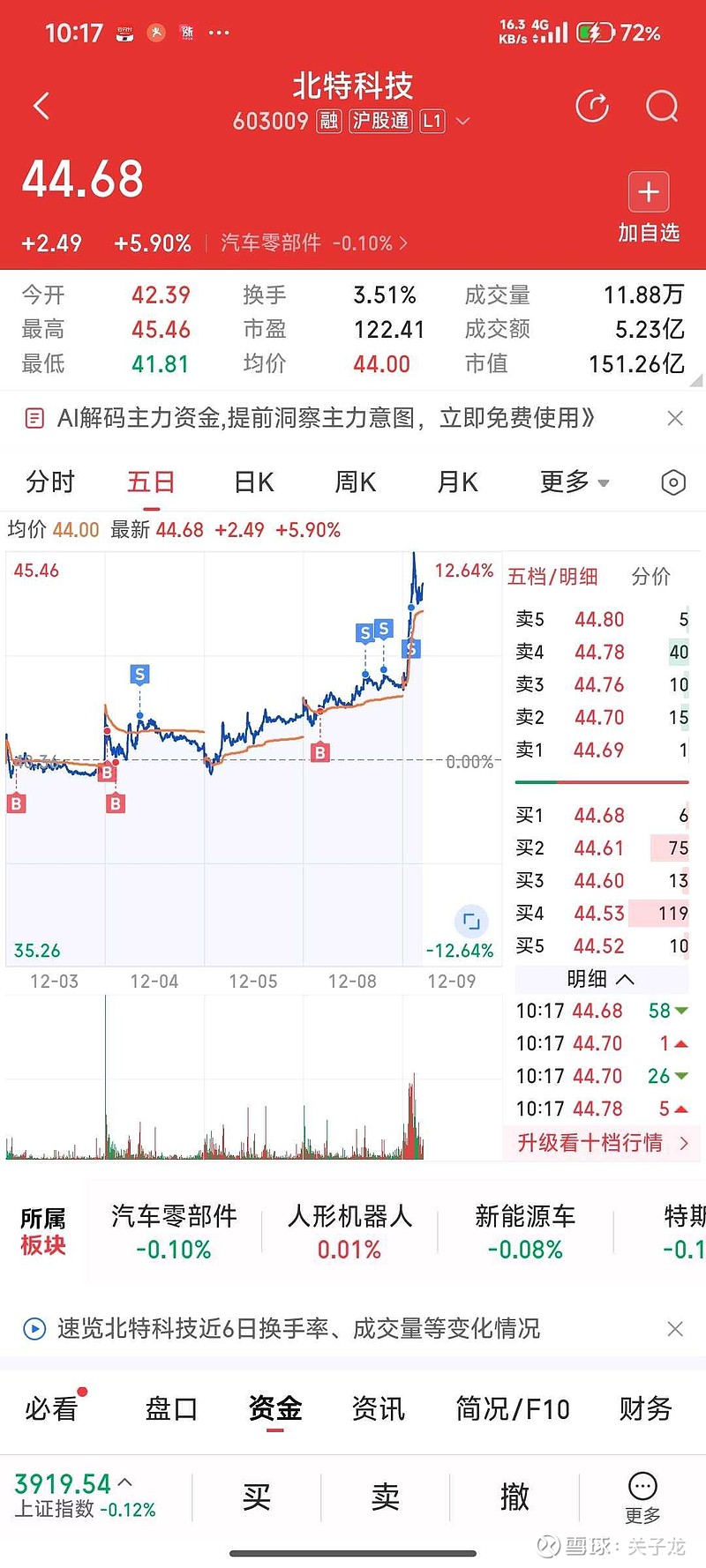Close the AI解码主力资金 banner
The height and width of the screenshot is (1568, 706).
pos(675,418)
